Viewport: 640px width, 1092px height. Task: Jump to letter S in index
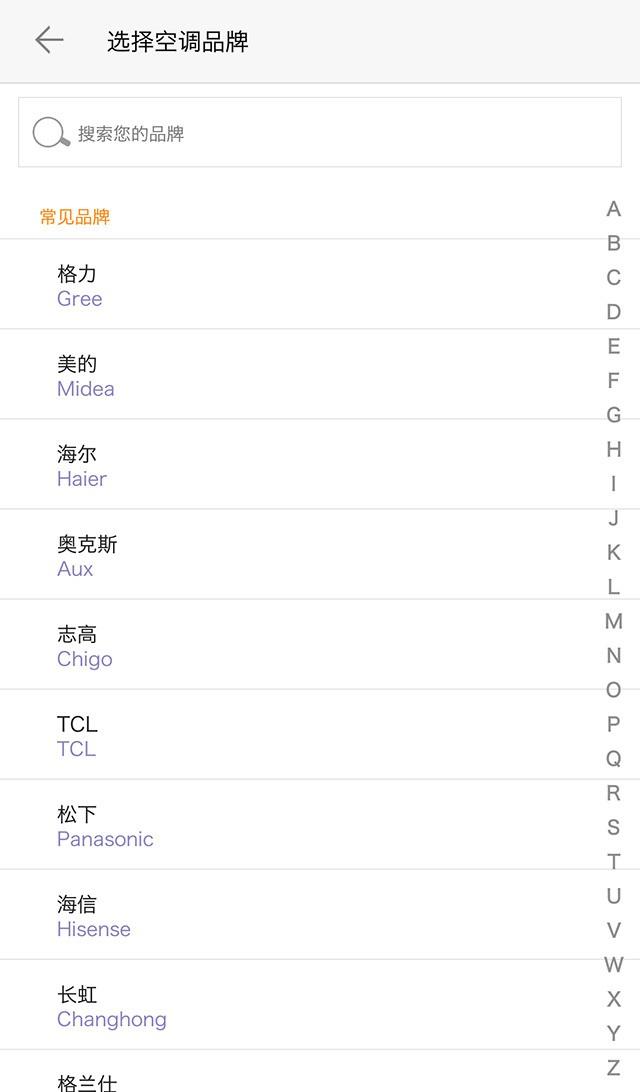tap(614, 827)
